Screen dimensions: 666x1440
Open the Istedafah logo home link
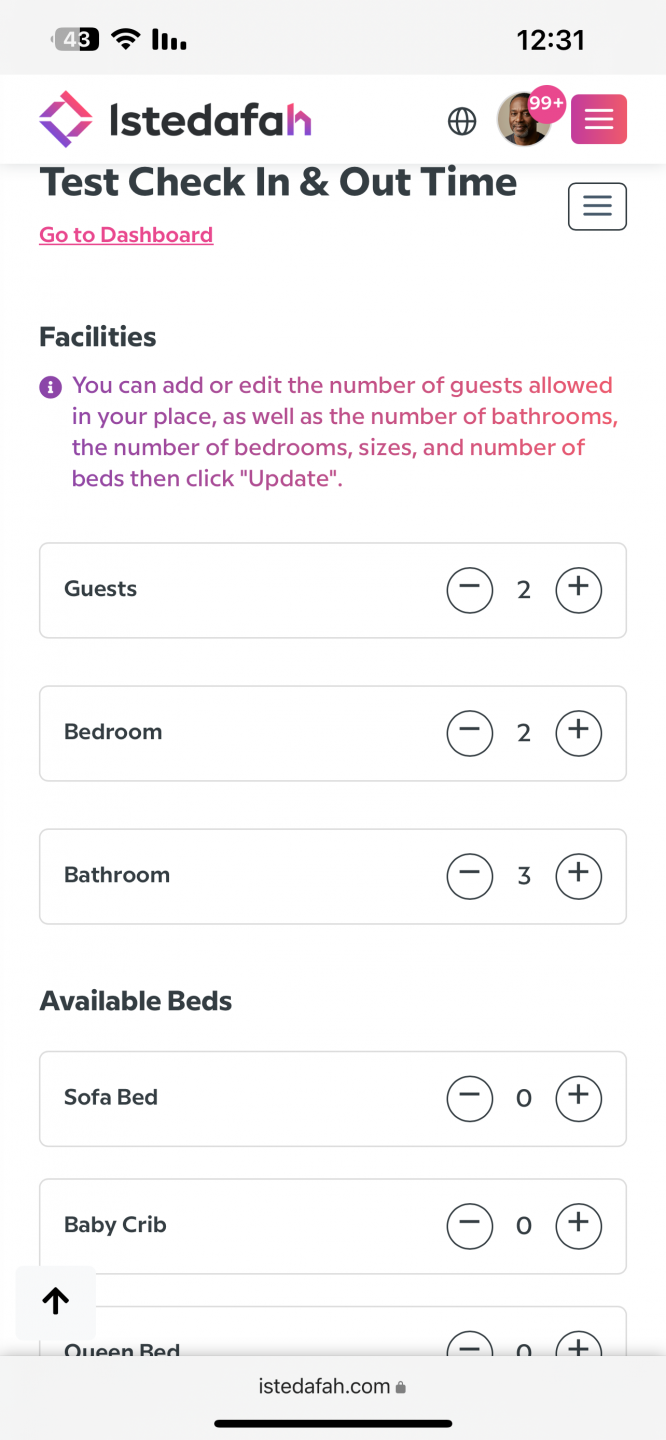[175, 120]
